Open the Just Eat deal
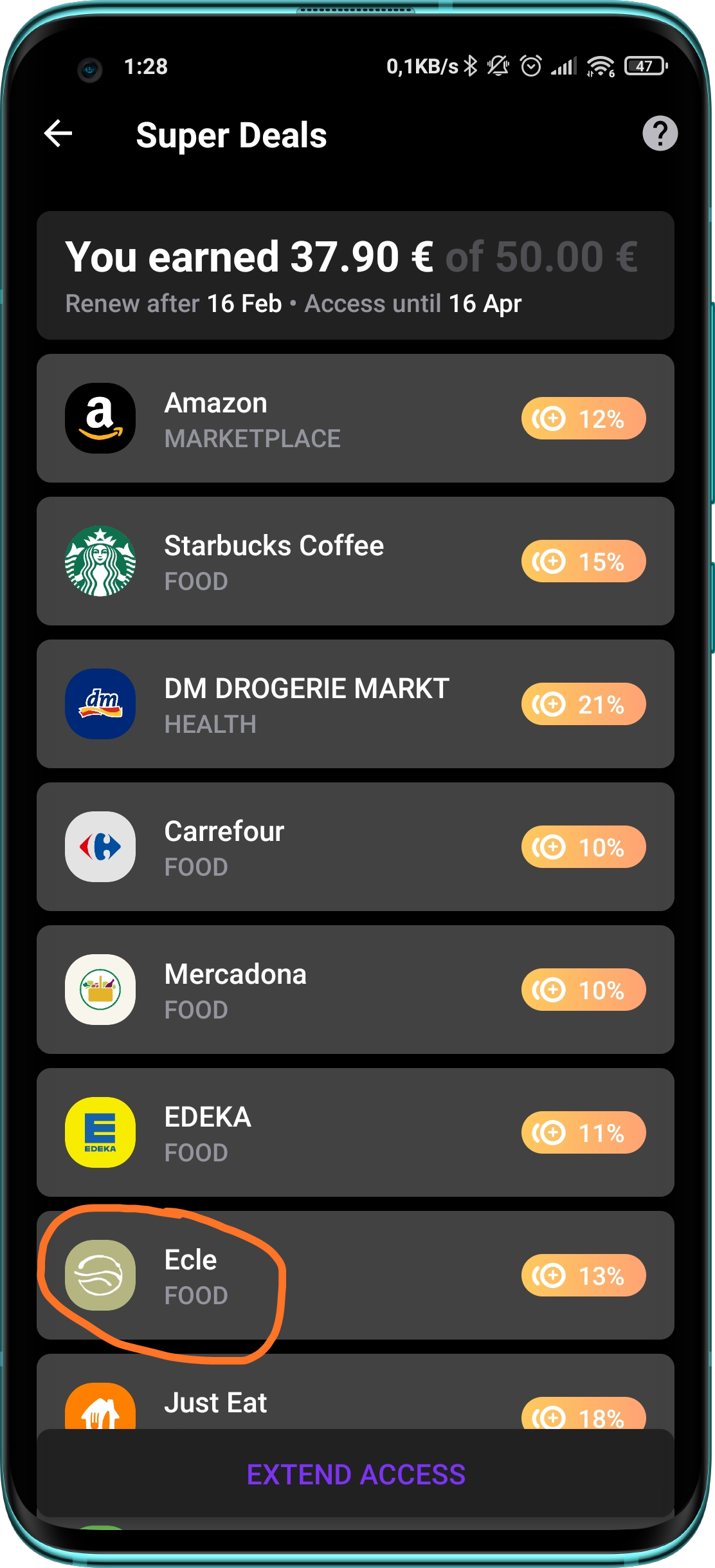715x1568 pixels. point(356,1392)
